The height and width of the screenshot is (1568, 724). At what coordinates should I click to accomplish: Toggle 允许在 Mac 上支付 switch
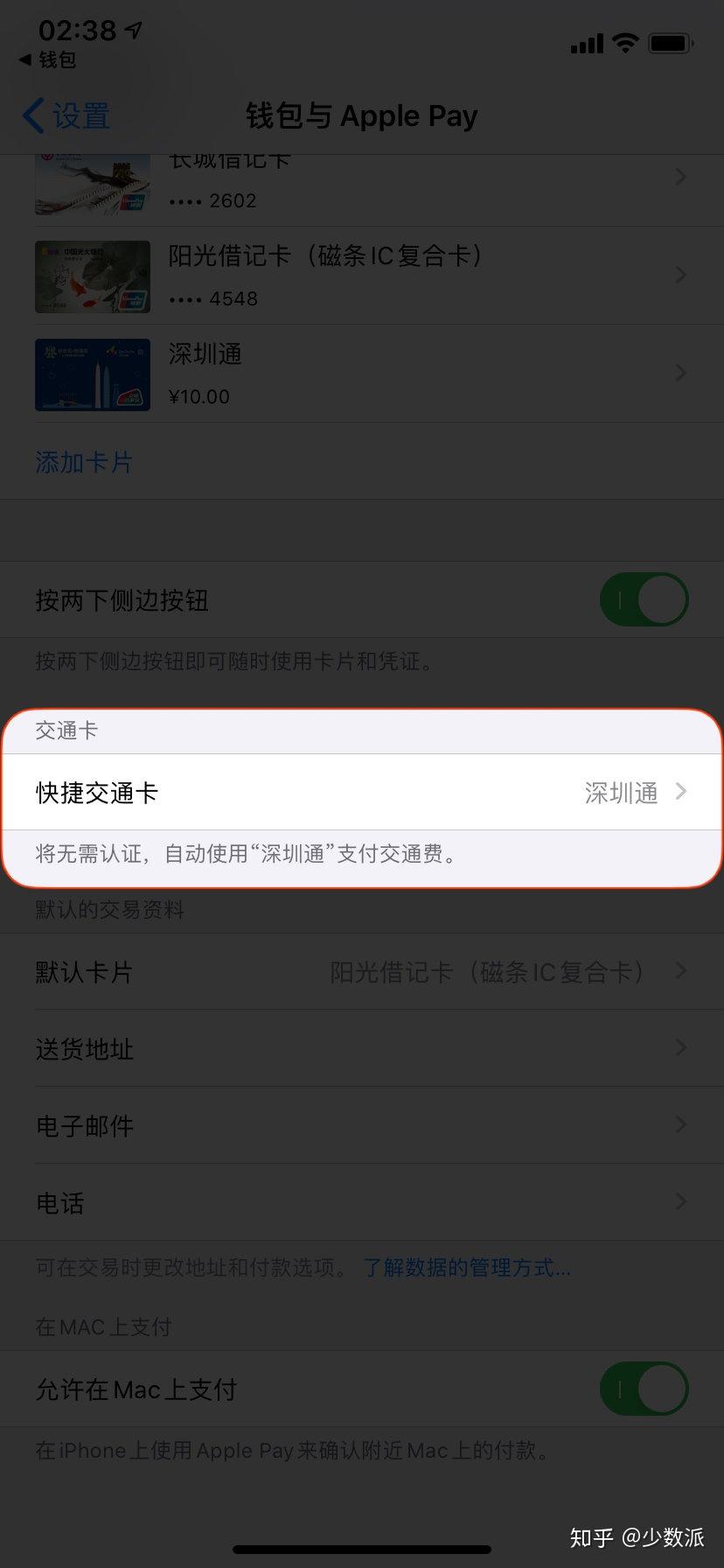[644, 1389]
